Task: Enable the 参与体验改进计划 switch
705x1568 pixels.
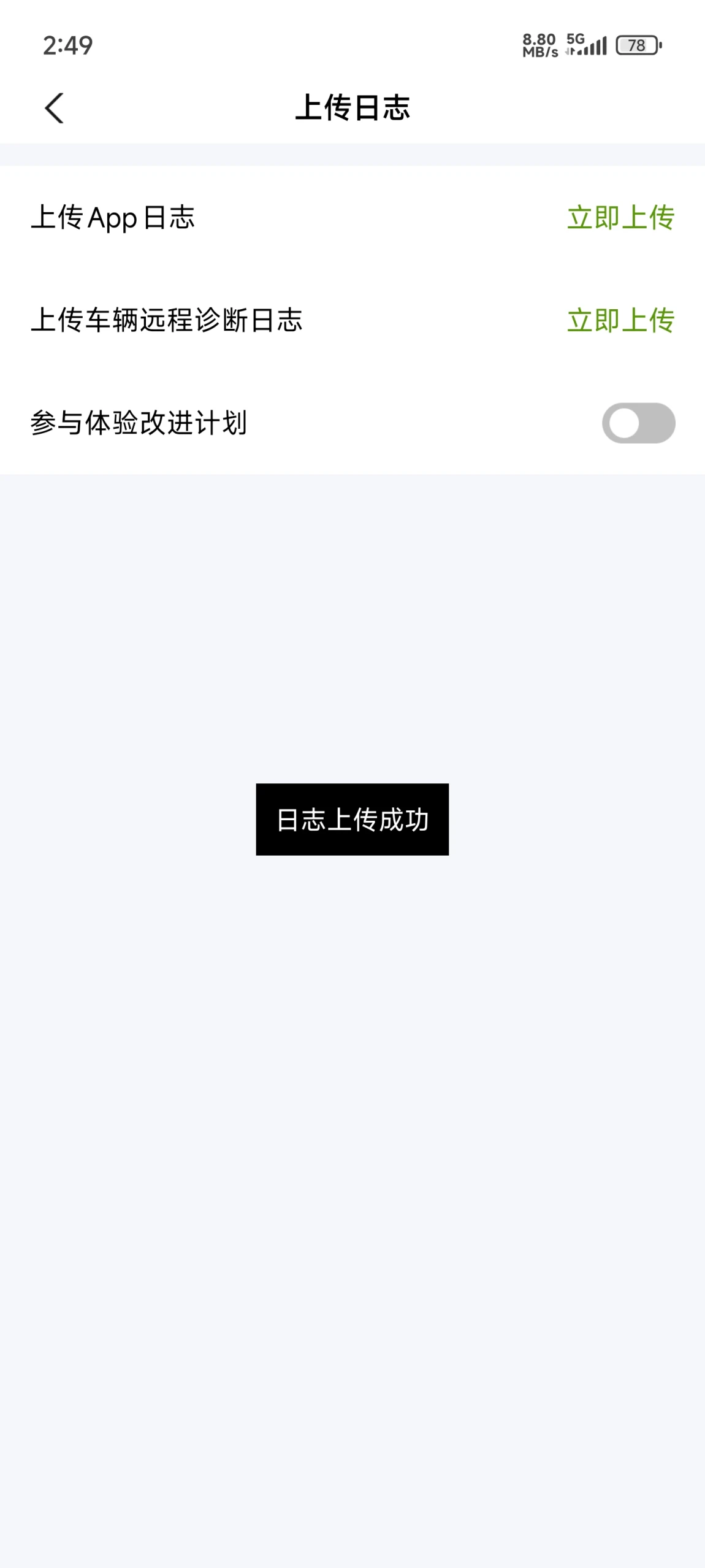Action: [x=638, y=423]
